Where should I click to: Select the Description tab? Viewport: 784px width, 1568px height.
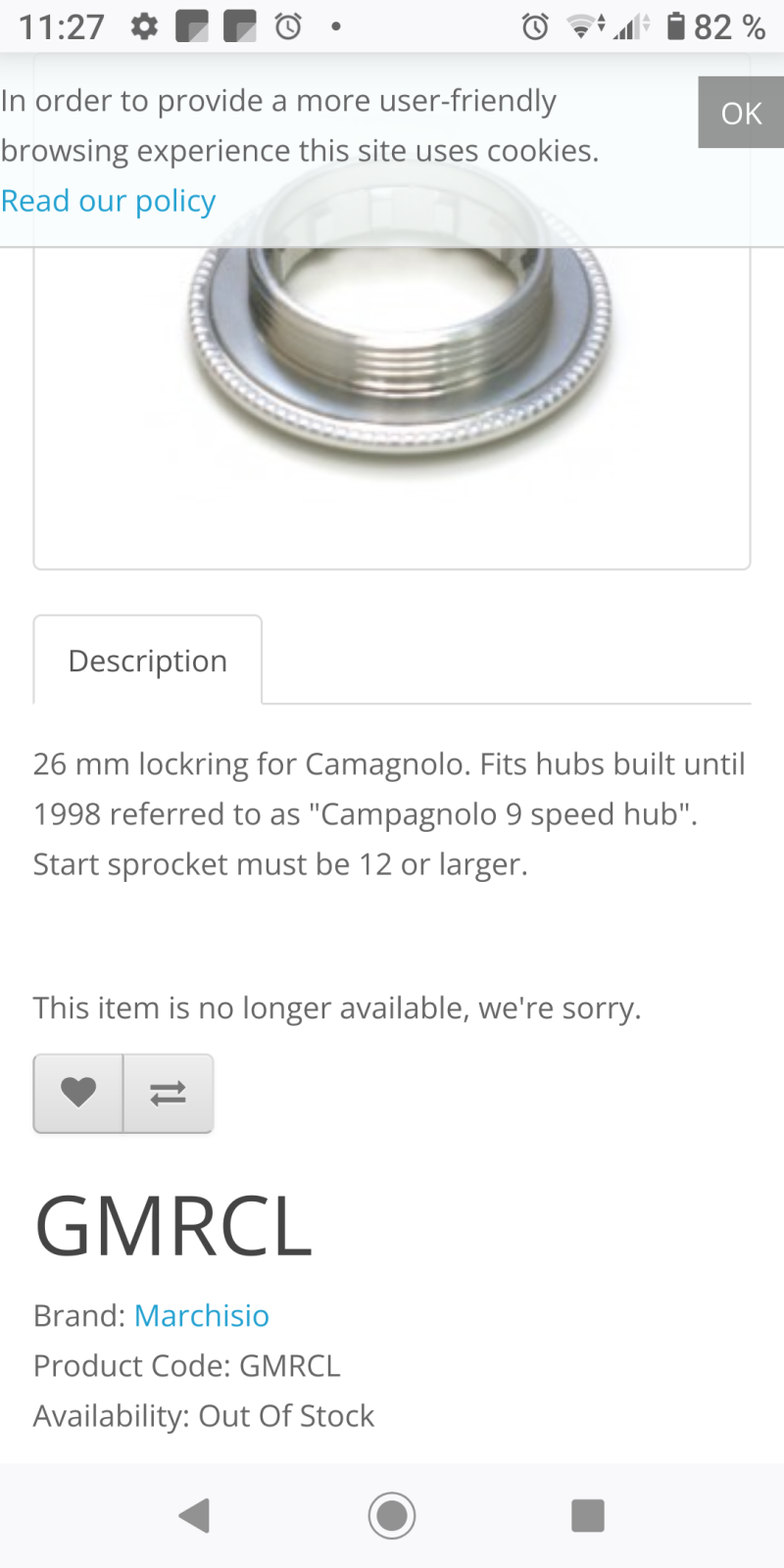coord(148,661)
